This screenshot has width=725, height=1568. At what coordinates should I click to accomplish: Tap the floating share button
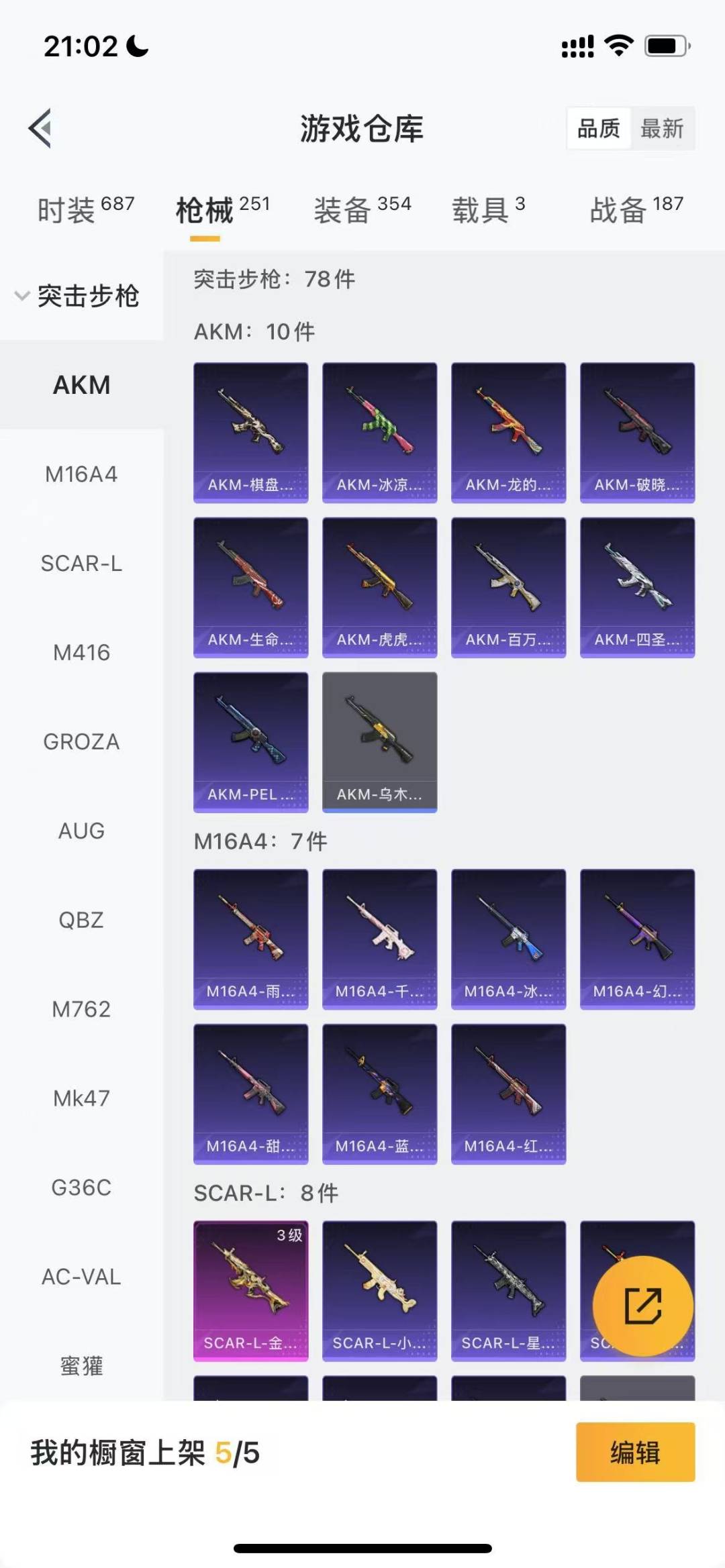pos(643,1306)
